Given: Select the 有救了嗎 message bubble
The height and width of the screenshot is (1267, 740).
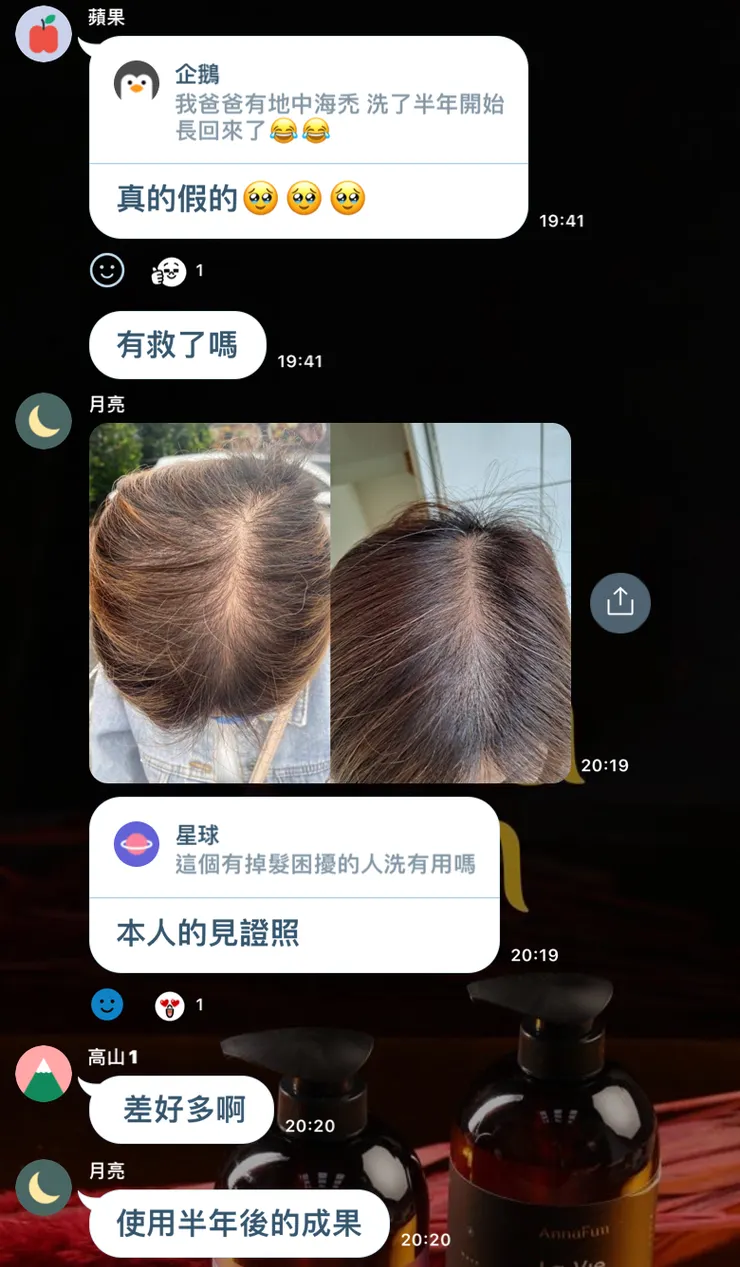Looking at the screenshot, I should [177, 344].
